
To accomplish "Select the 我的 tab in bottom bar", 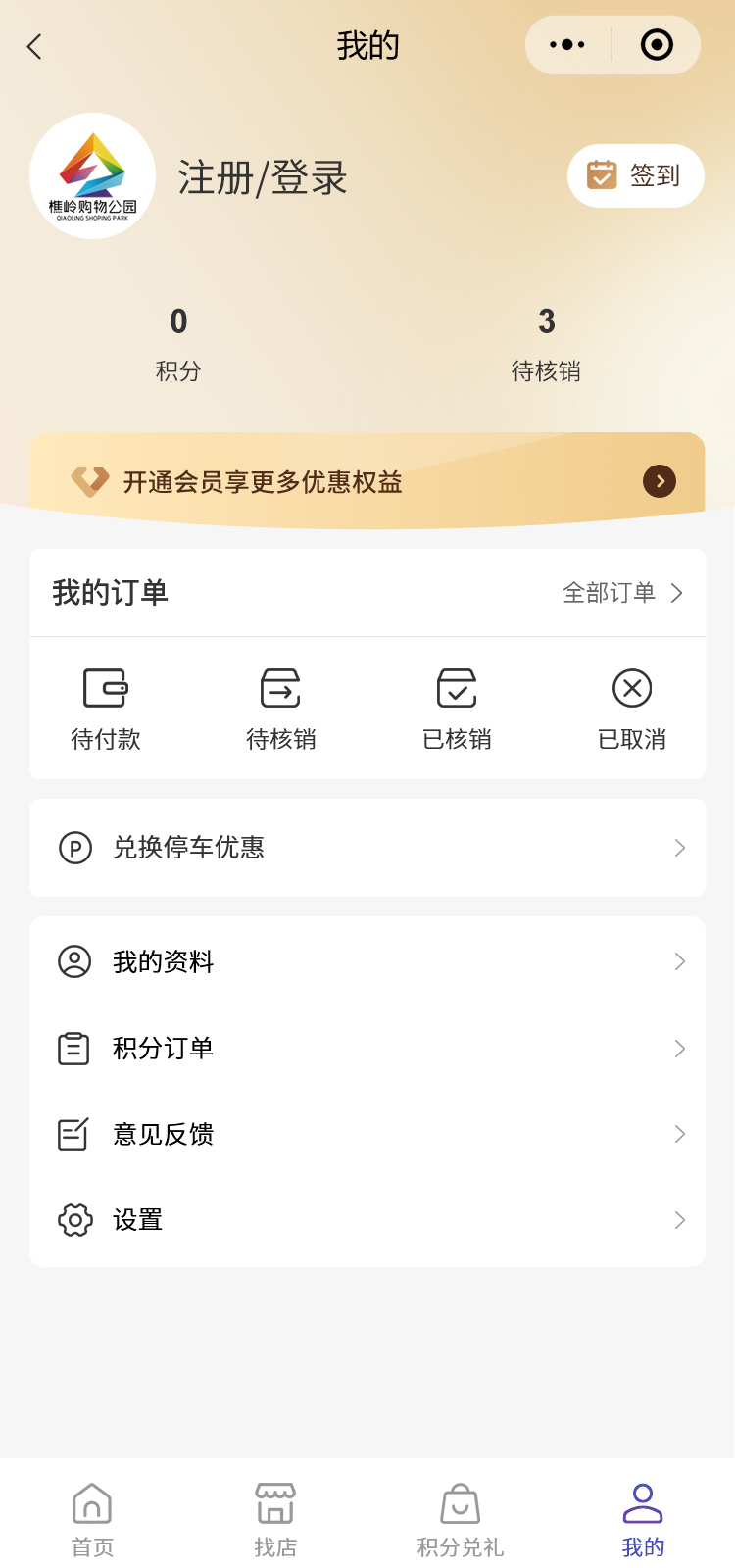I will pos(643,1519).
